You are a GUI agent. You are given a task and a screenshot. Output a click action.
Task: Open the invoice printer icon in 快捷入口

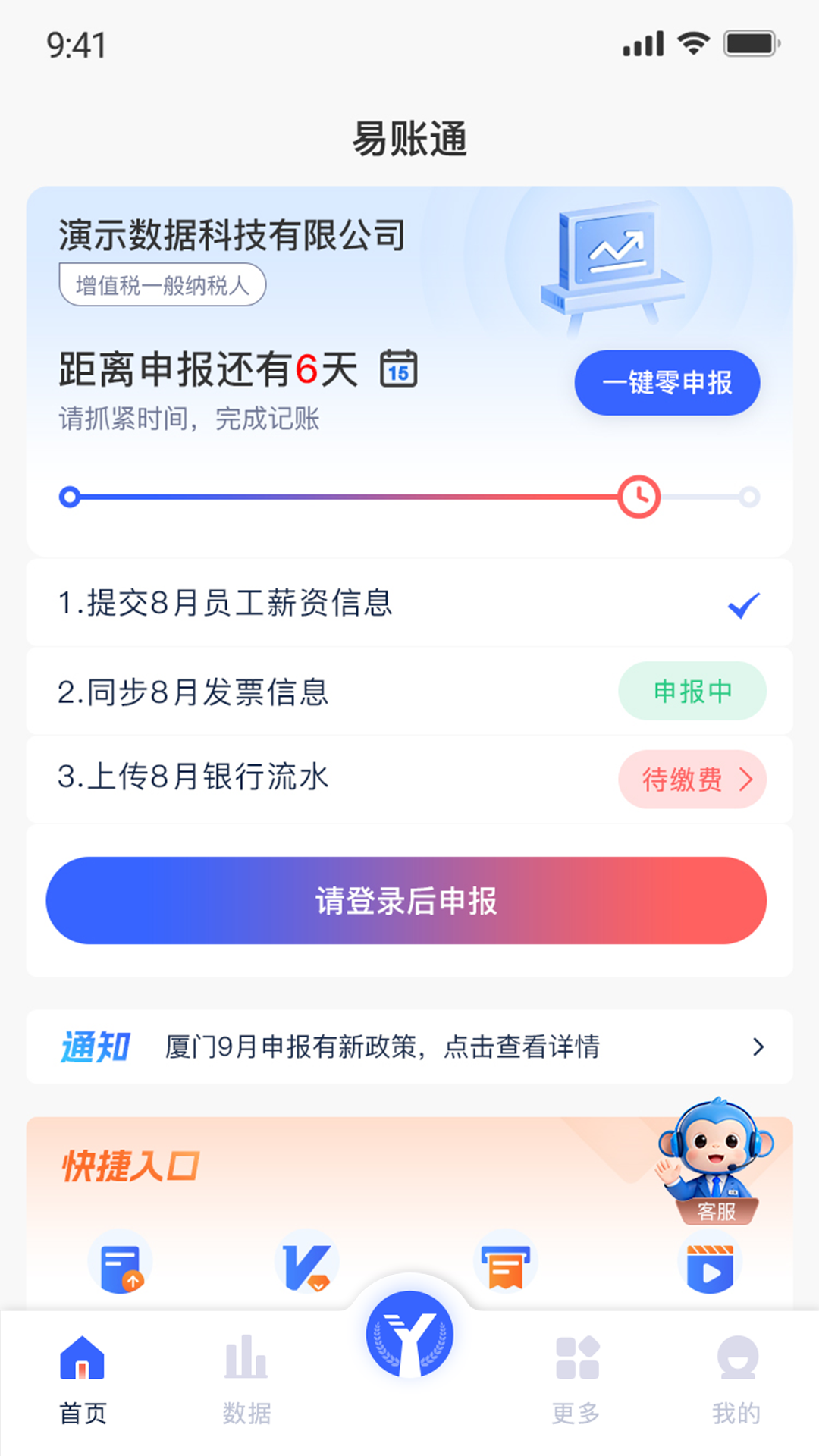(504, 1263)
